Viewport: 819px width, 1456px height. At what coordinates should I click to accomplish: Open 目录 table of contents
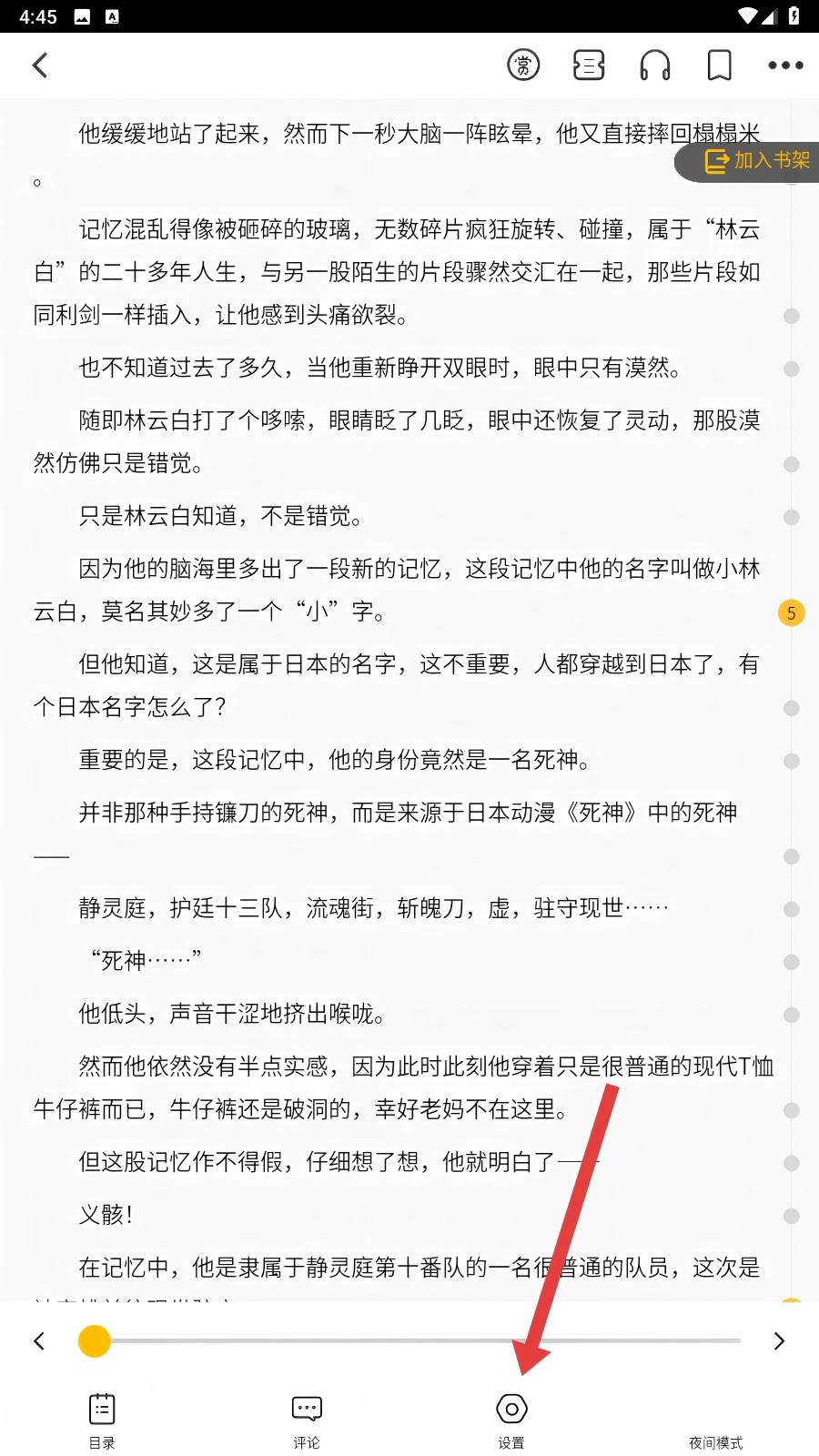coord(102,1420)
